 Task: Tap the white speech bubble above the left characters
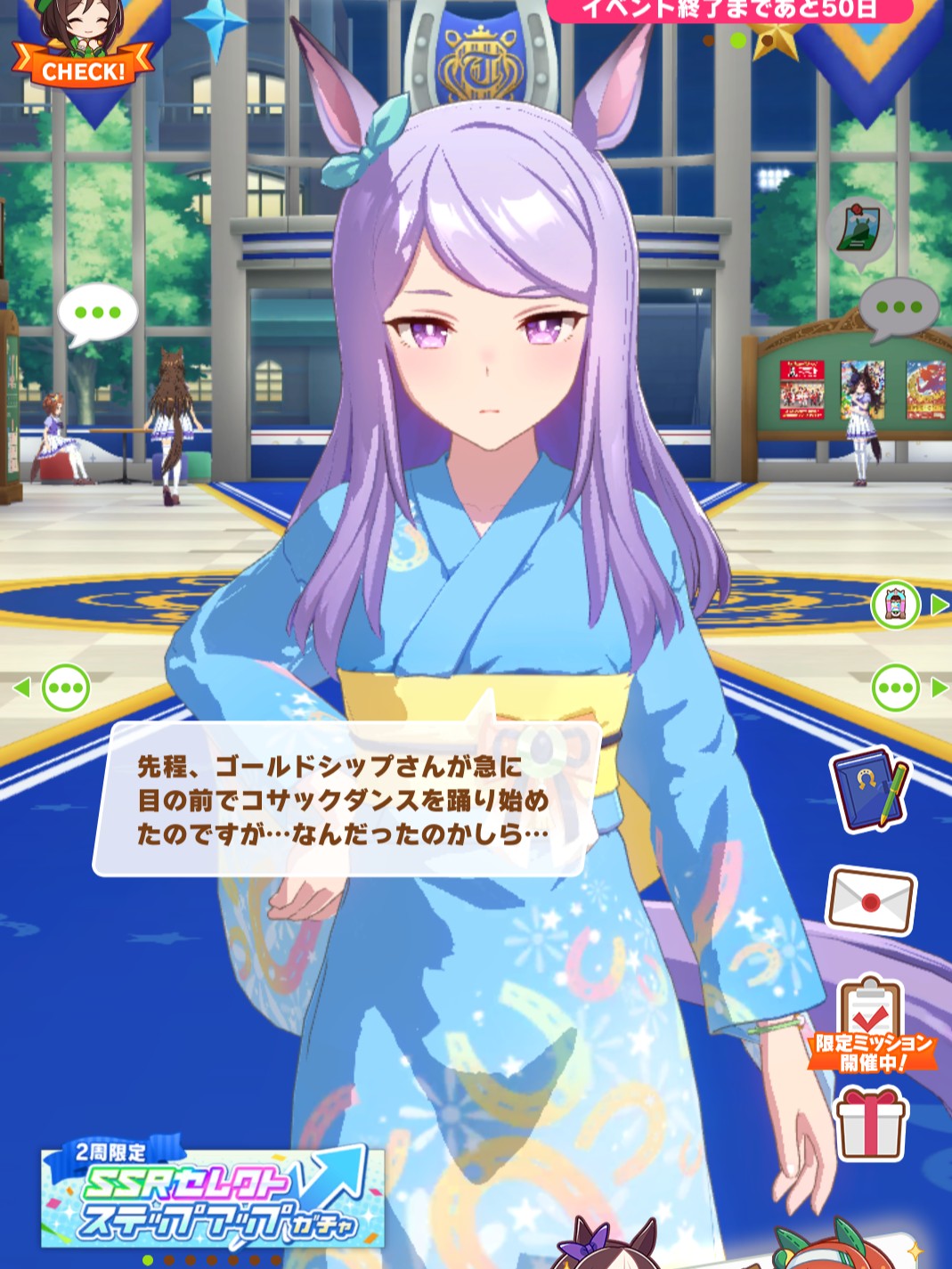click(x=97, y=316)
